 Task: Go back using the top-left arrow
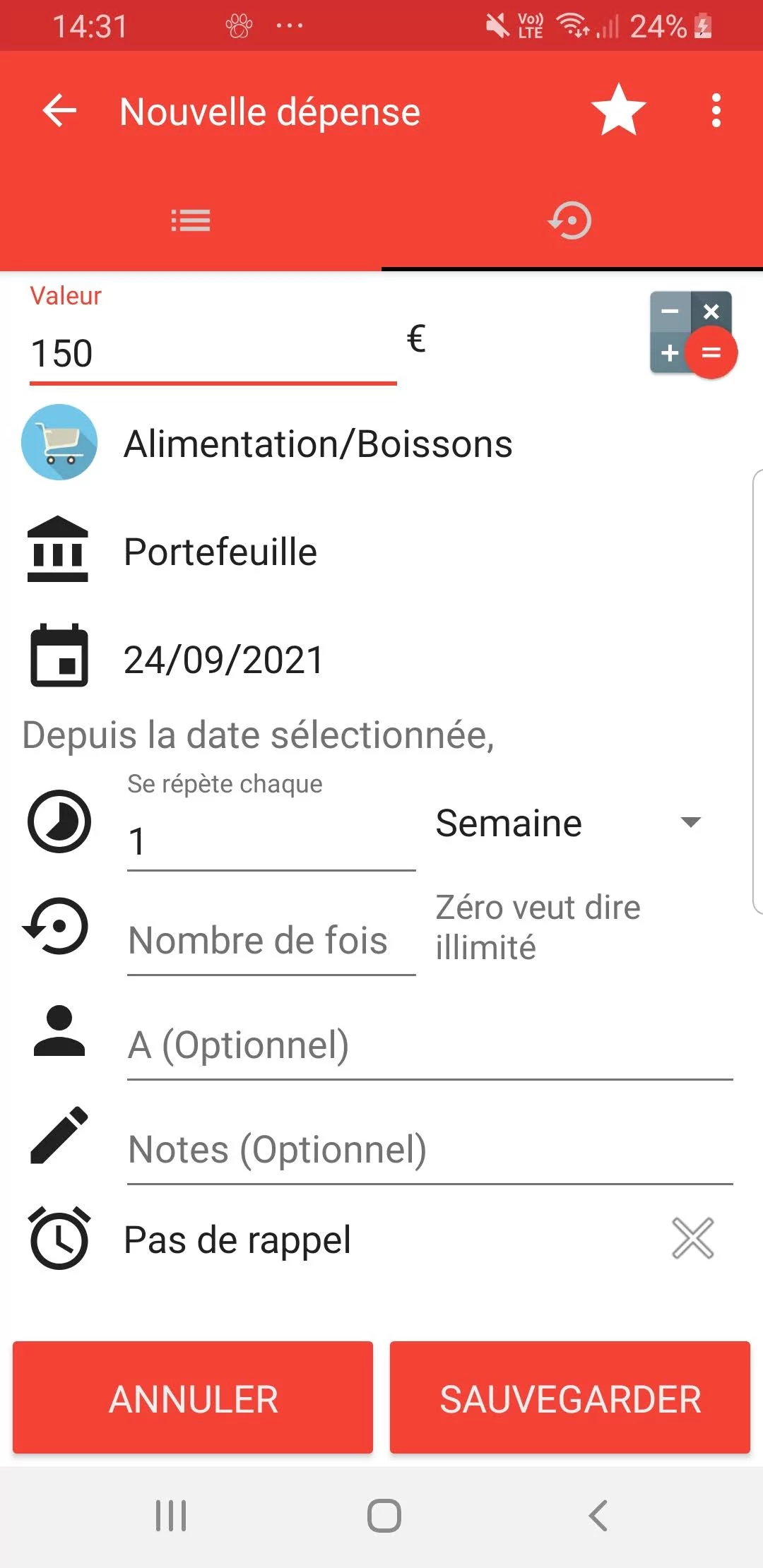pos(59,111)
